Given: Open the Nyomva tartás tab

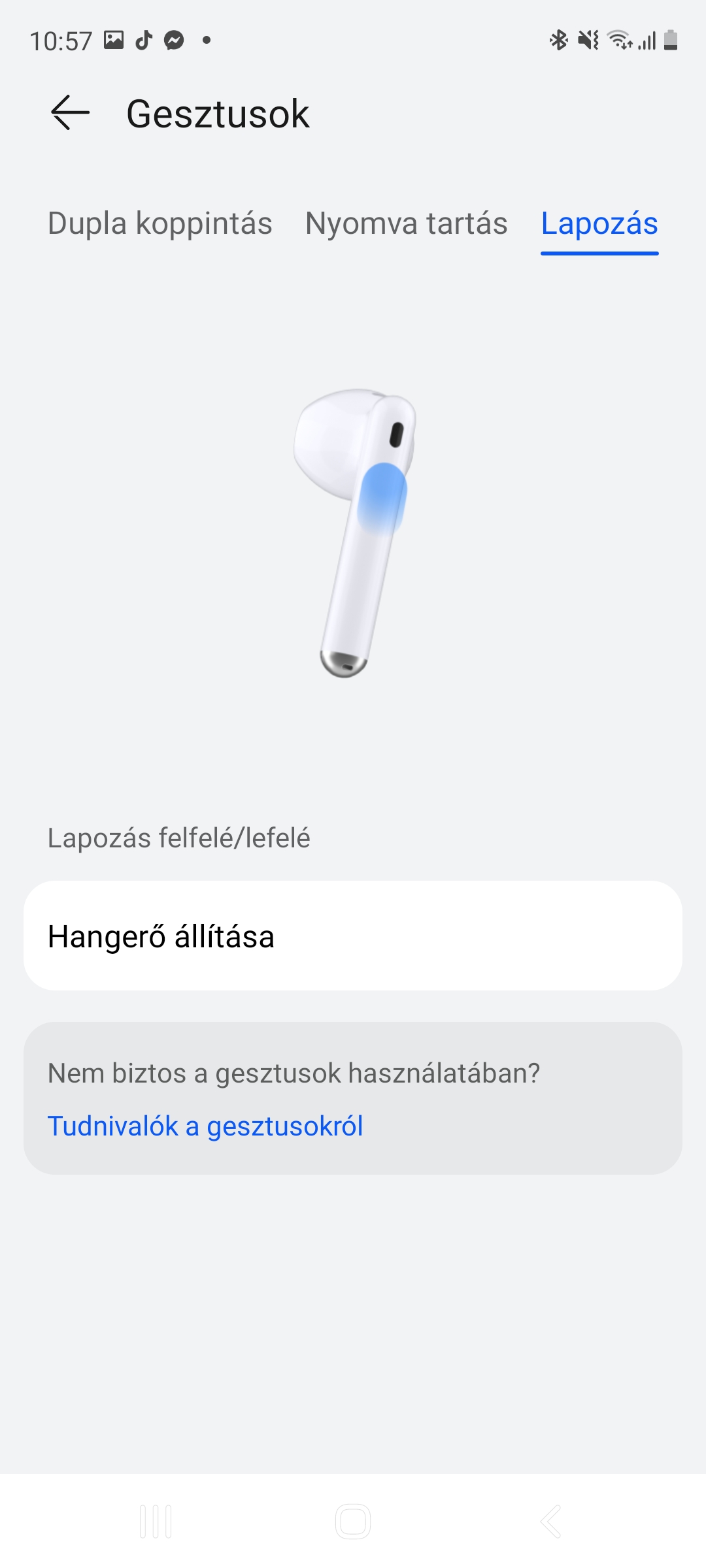Looking at the screenshot, I should (406, 223).
